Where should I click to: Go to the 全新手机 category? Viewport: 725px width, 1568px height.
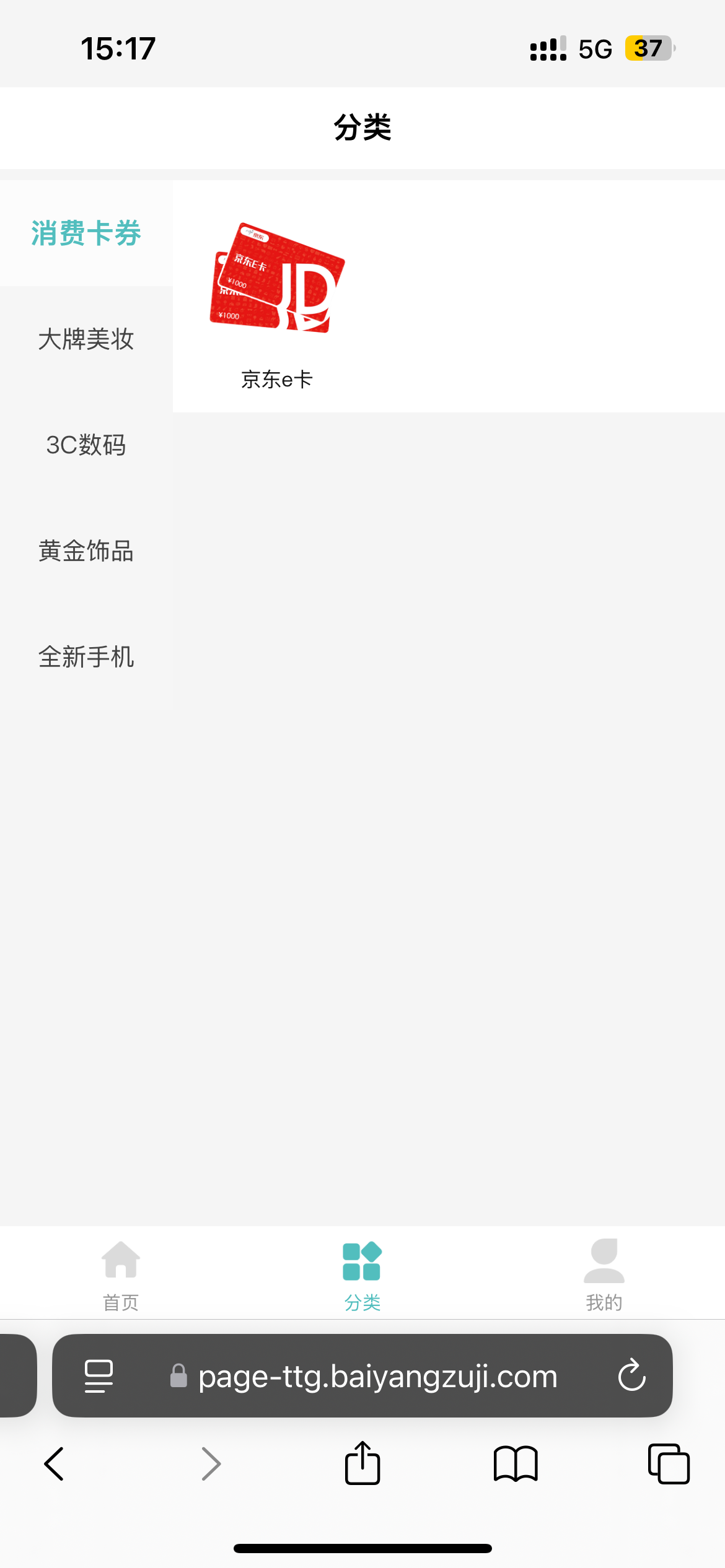tap(86, 657)
